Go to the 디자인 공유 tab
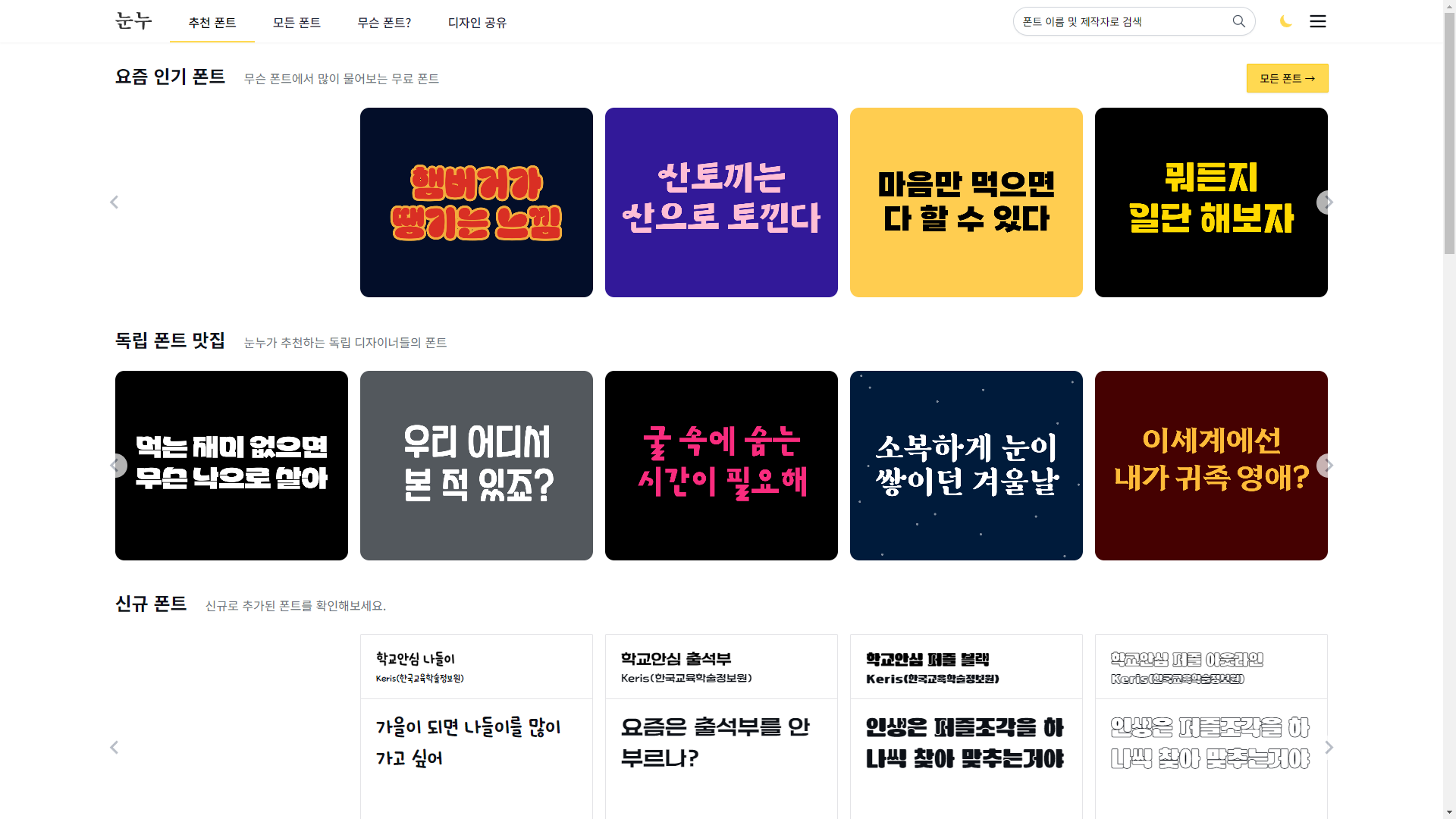This screenshot has height=819, width=1456. point(477,23)
